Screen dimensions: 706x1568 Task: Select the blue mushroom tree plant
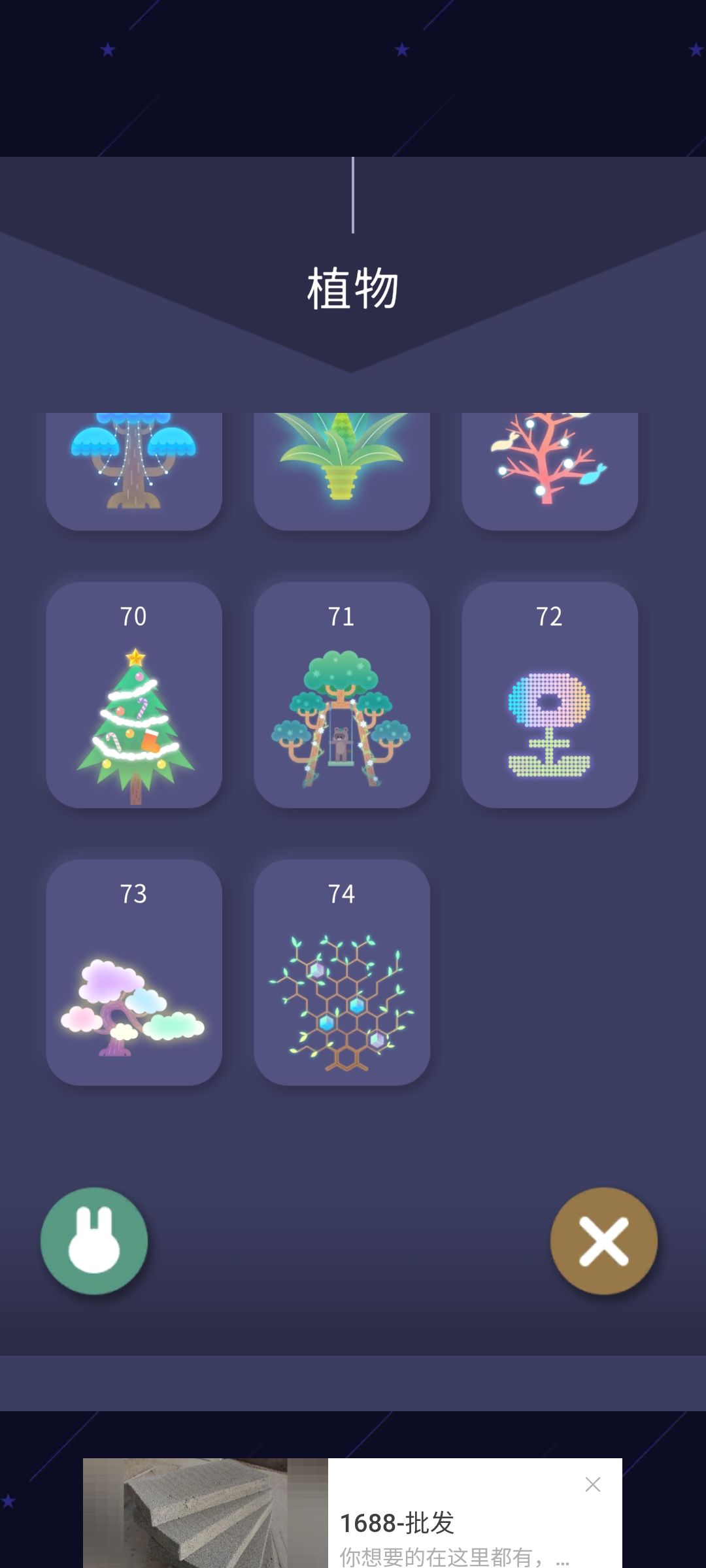134,471
